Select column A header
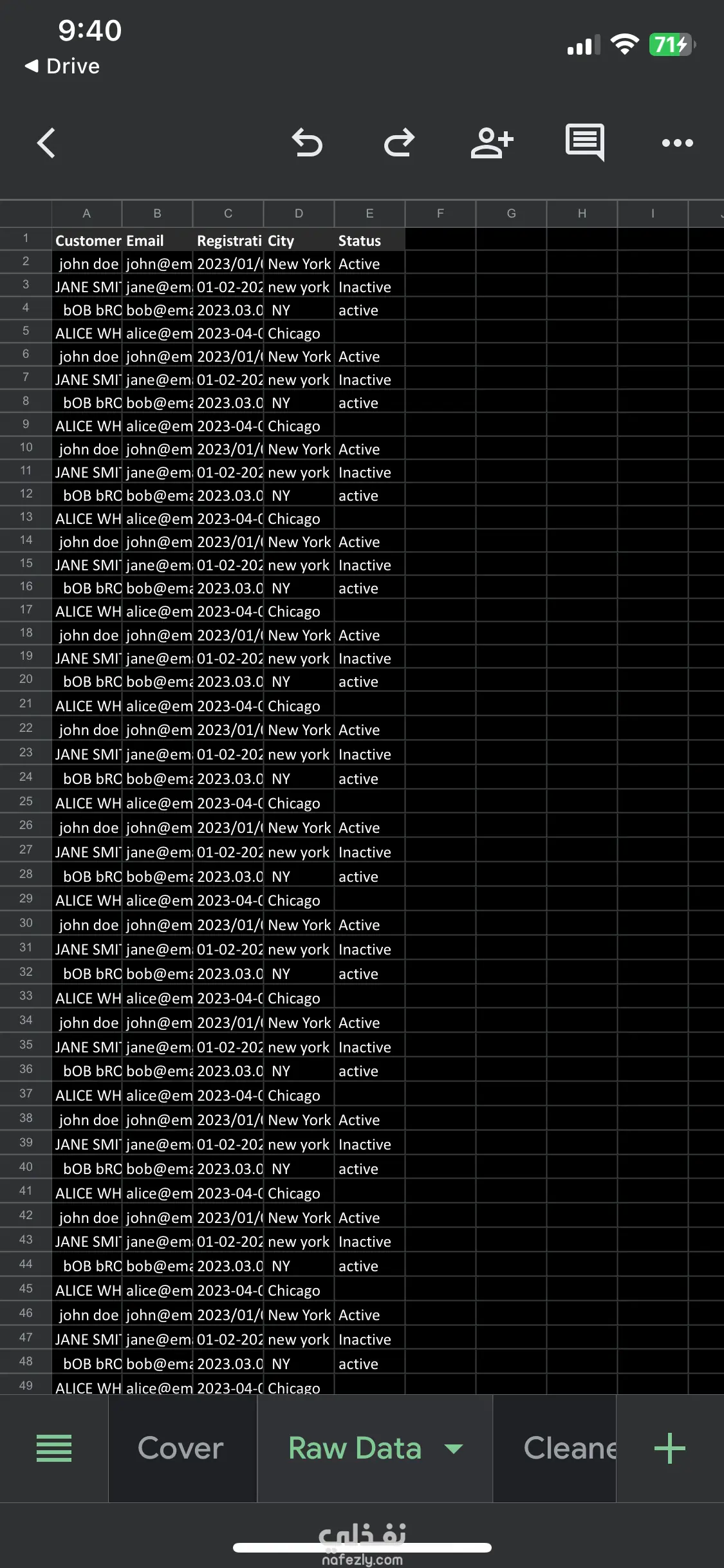Viewport: 724px width, 1568px height. point(87,213)
